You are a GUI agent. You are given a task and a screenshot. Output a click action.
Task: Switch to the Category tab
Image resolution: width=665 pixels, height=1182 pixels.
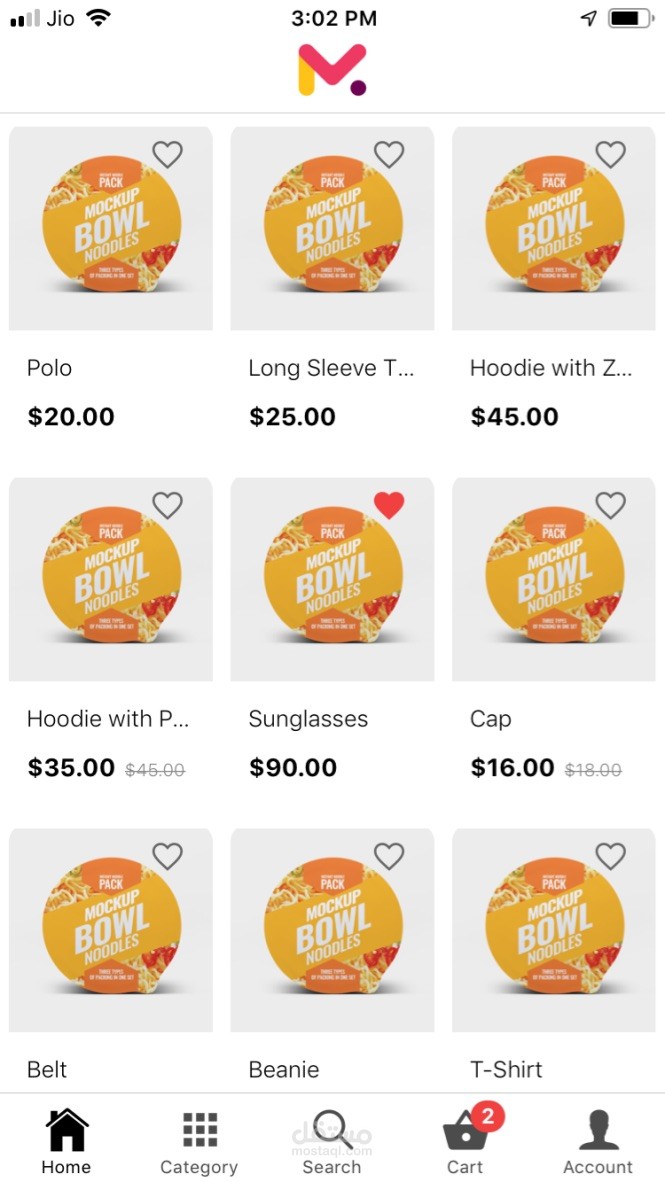(199, 1141)
